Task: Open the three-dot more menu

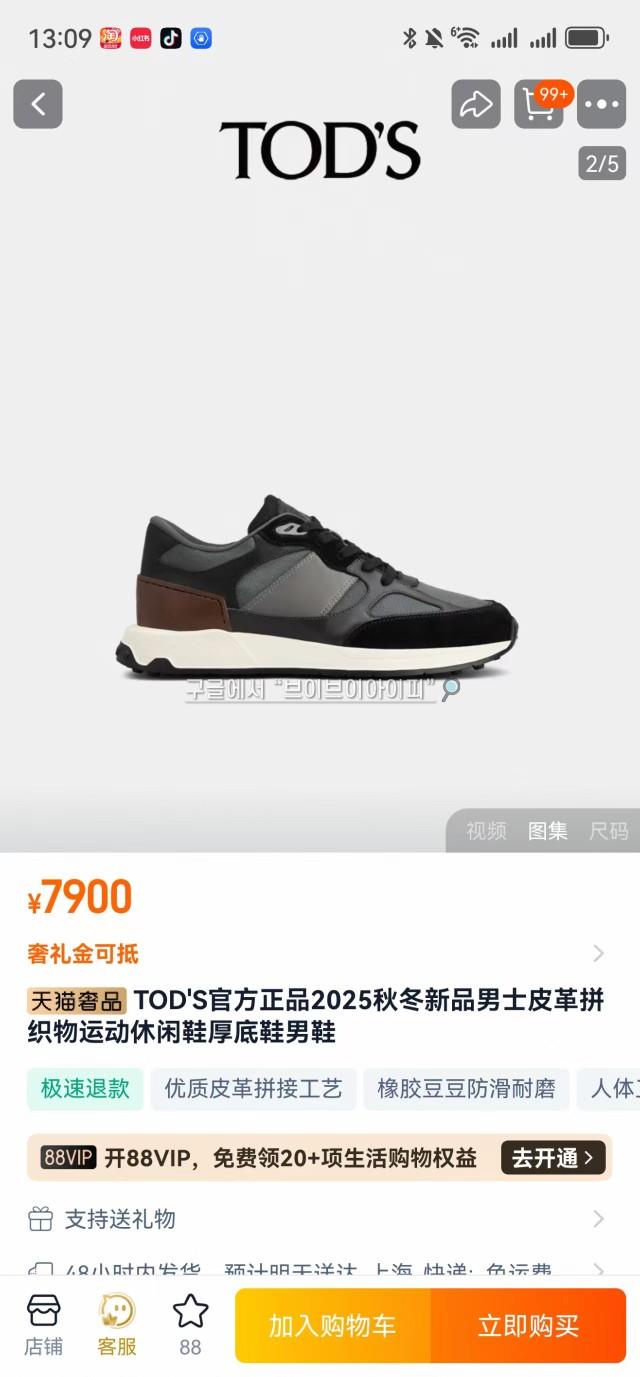Action: pos(601,104)
